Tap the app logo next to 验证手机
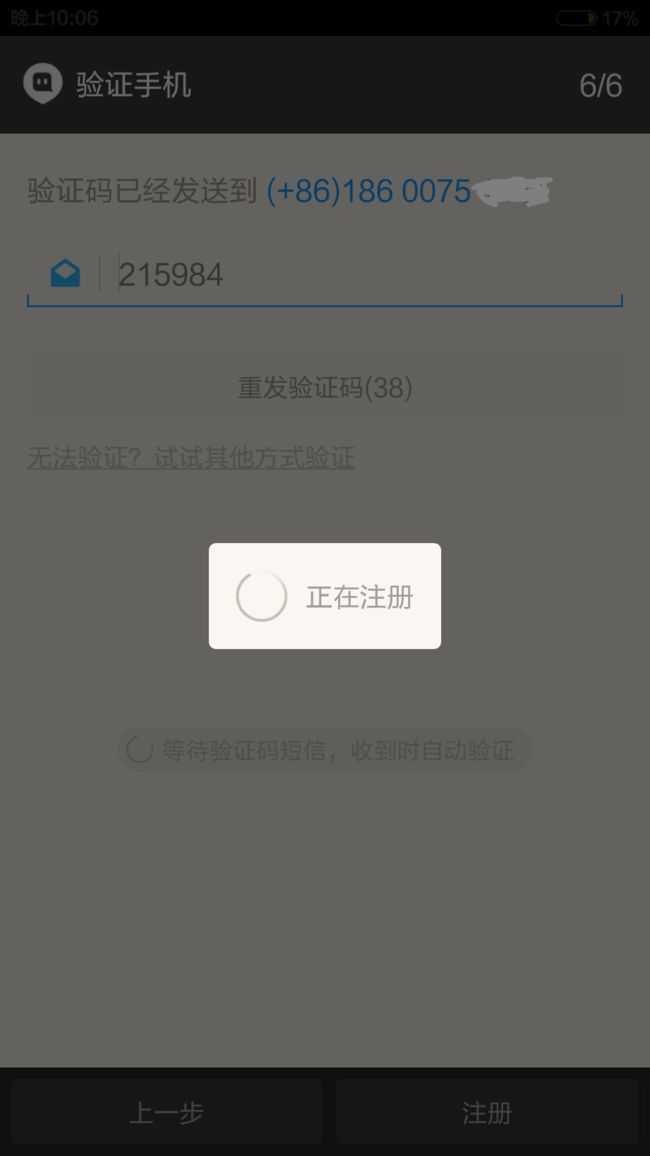Screen dimensions: 650x1156 pyautogui.click(x=43, y=84)
